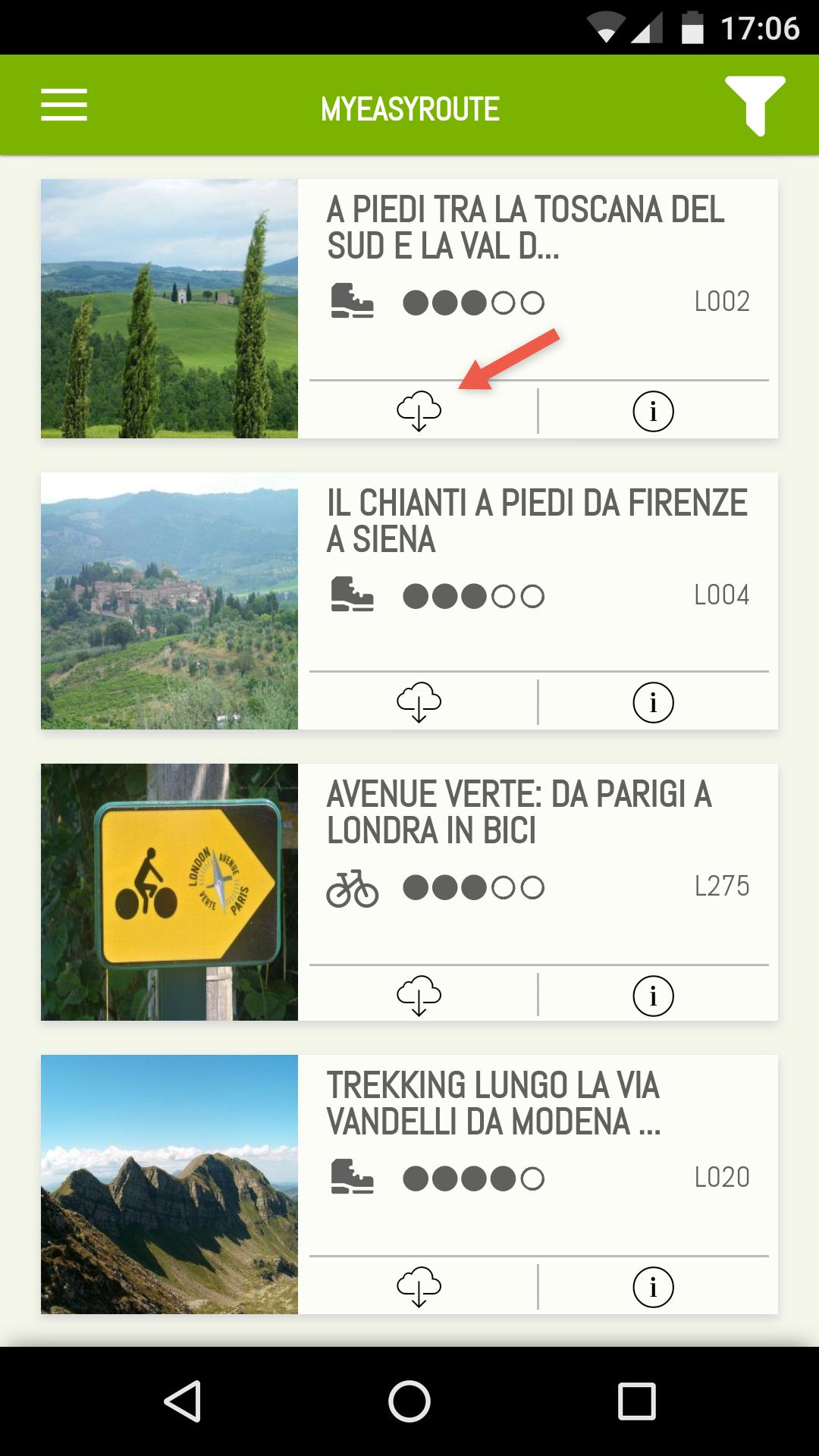The height and width of the screenshot is (1456, 819).
Task: Open the Avenue Verte route card
Action: [x=409, y=892]
